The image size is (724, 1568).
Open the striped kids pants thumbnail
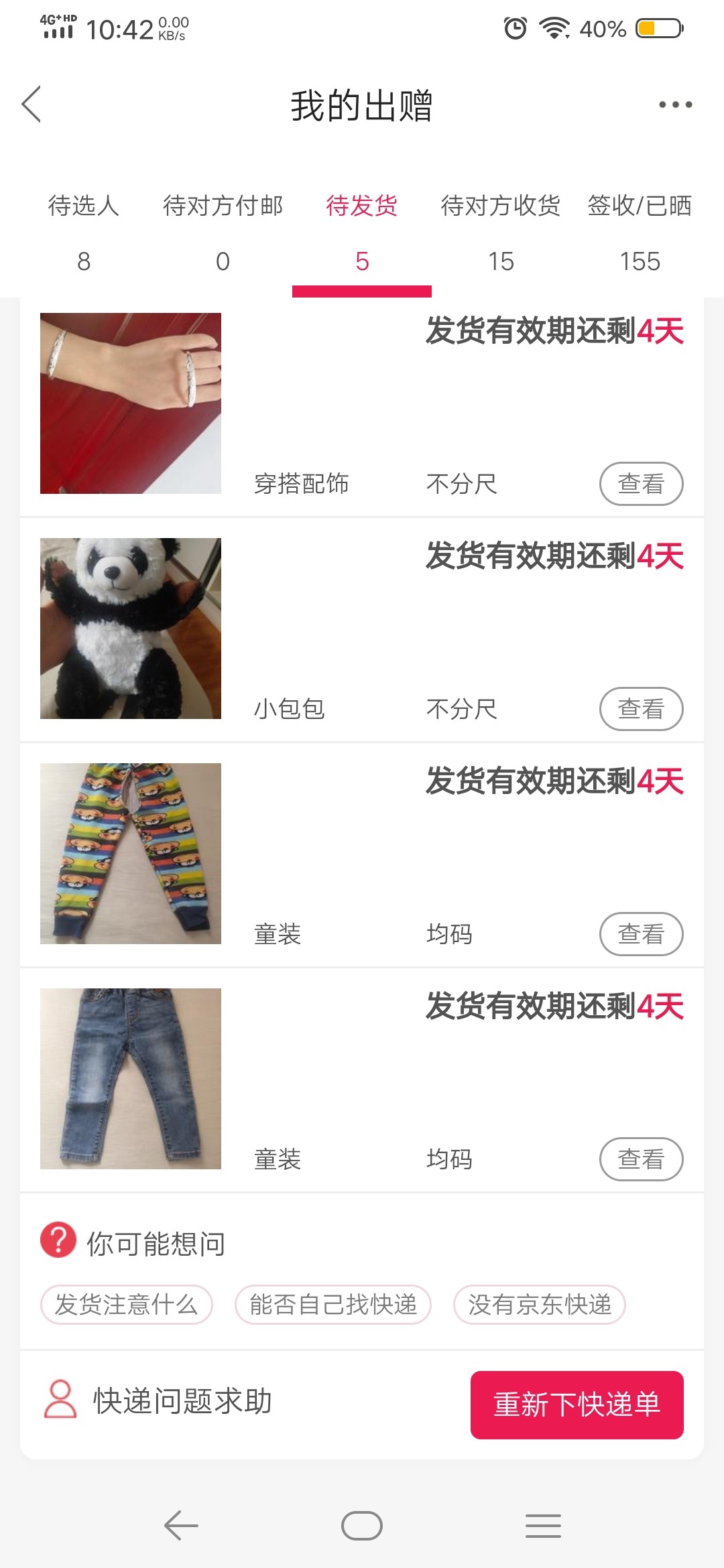[131, 854]
